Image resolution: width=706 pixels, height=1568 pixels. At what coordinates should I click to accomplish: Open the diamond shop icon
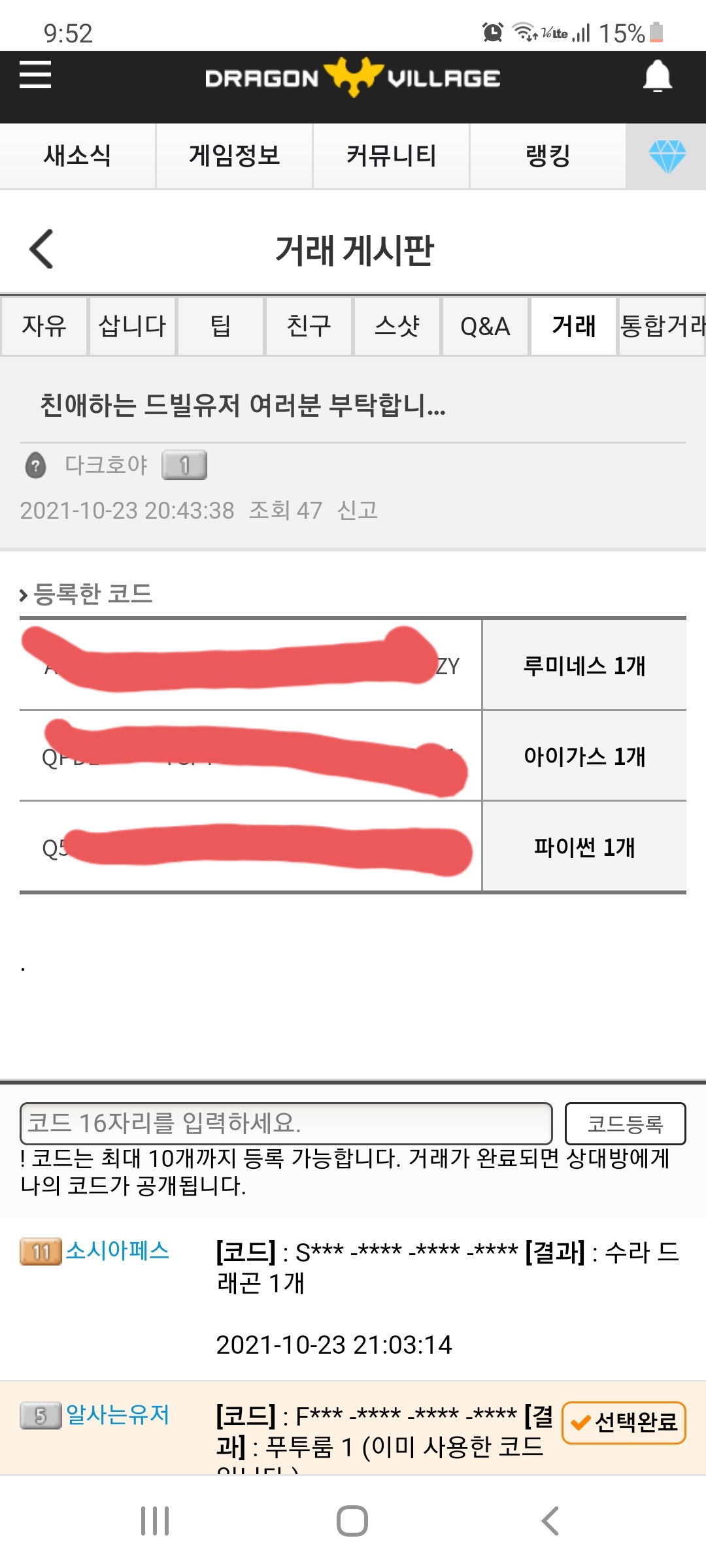[667, 156]
